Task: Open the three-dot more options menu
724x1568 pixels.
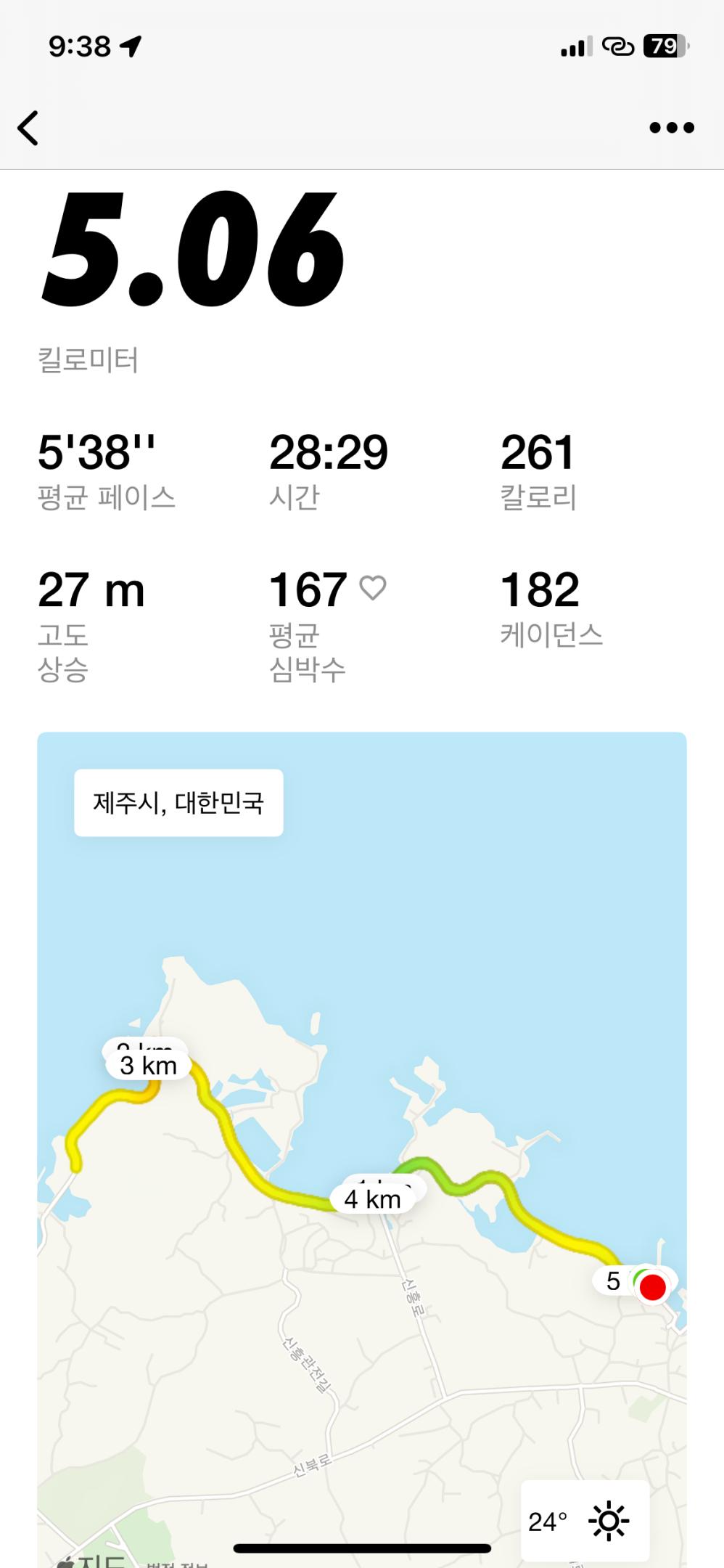Action: click(x=671, y=128)
